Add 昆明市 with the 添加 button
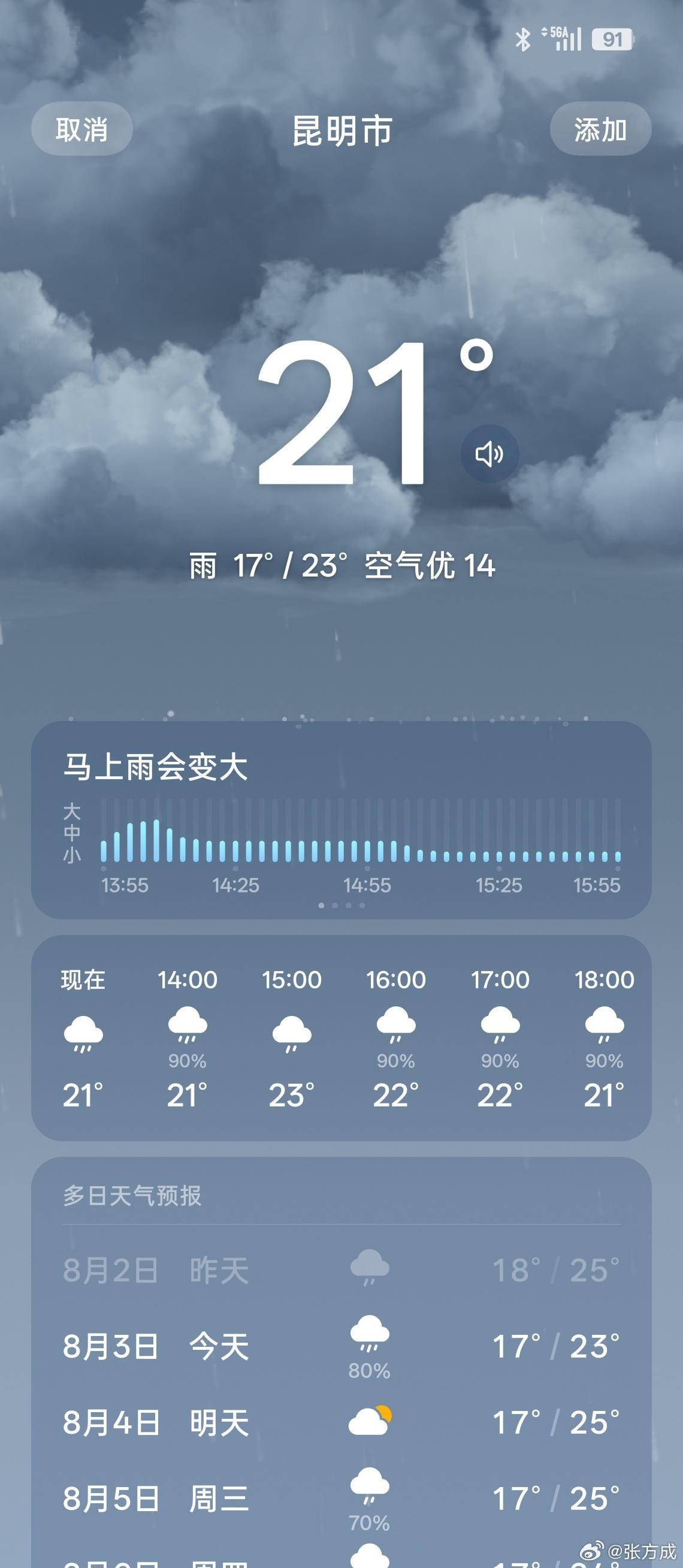Screen dimensions: 683x1568 [600, 129]
